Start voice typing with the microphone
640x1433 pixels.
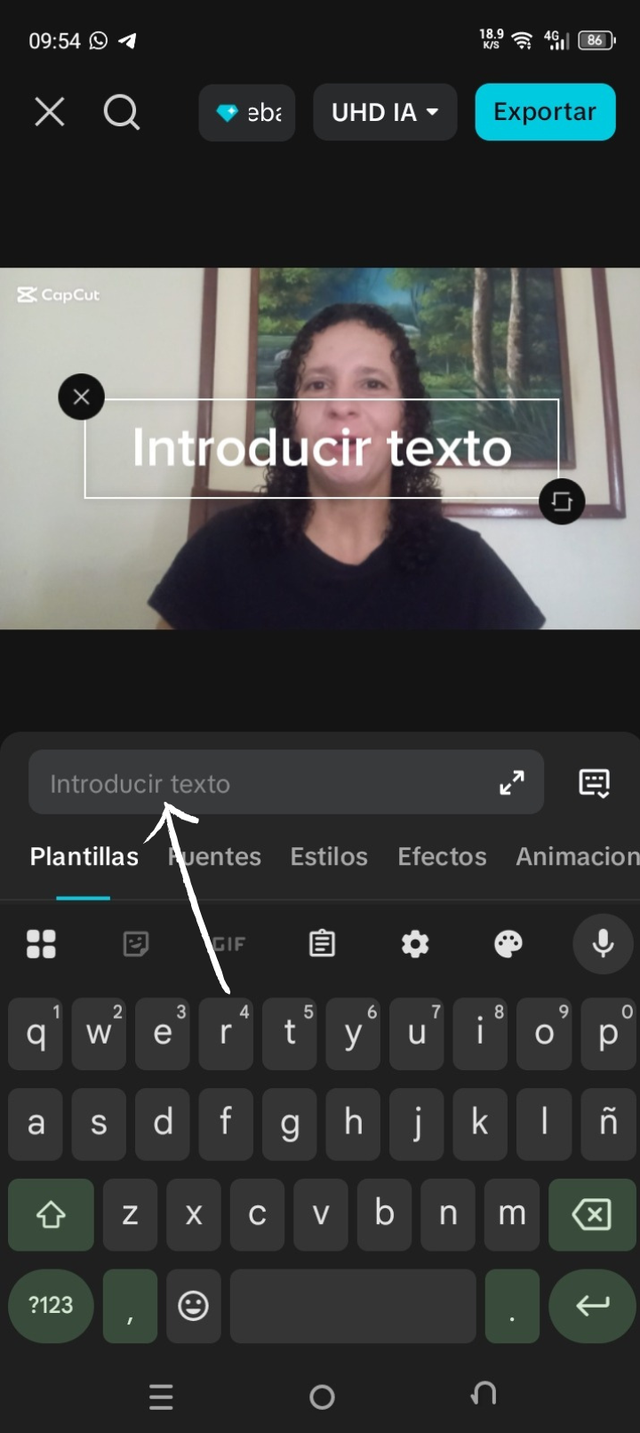602,943
